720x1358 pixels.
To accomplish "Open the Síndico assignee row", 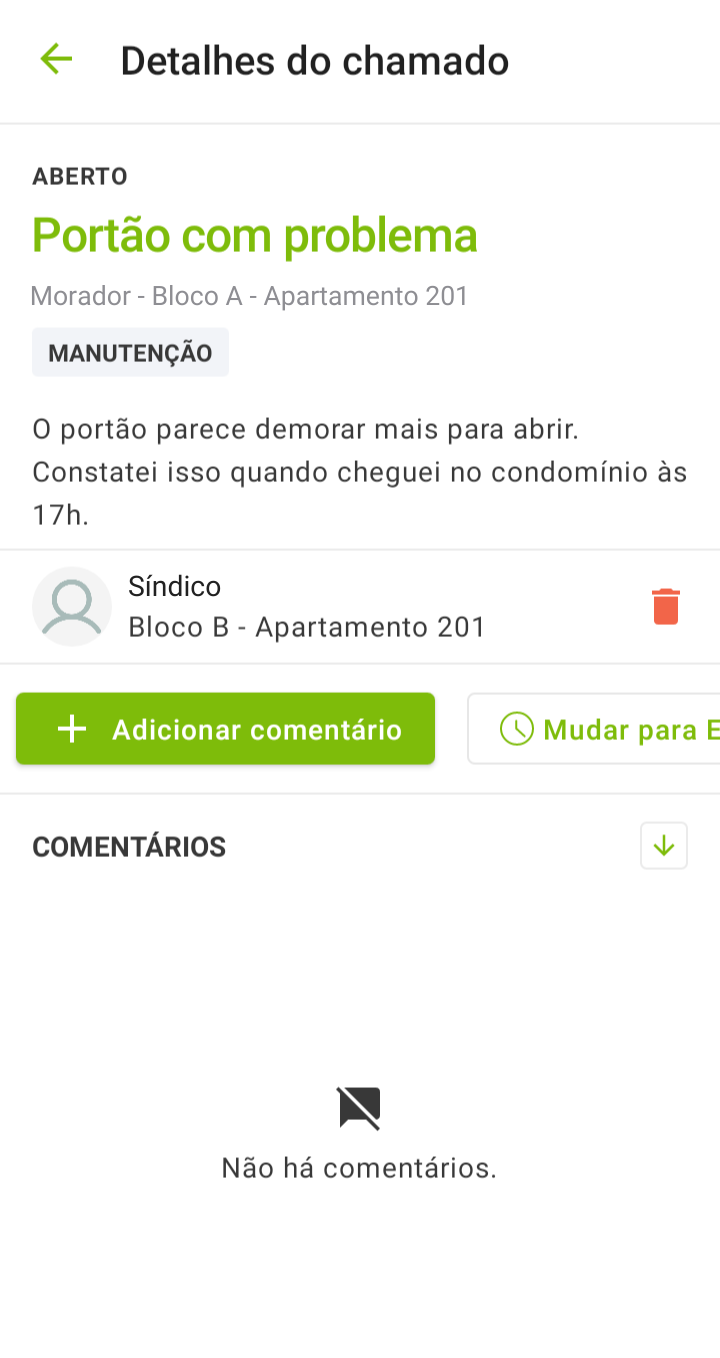I will coord(360,607).
